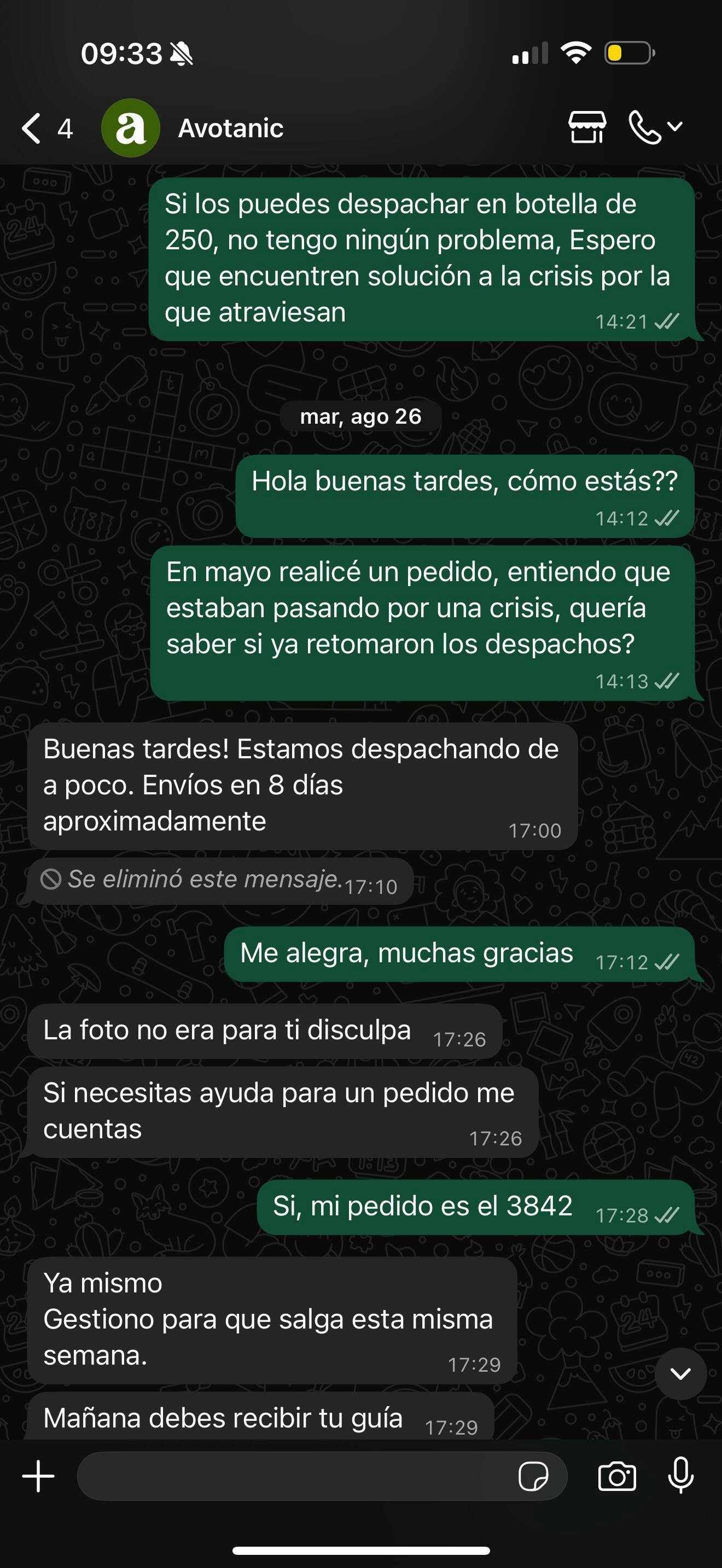Open the sticker picker

click(x=533, y=1476)
